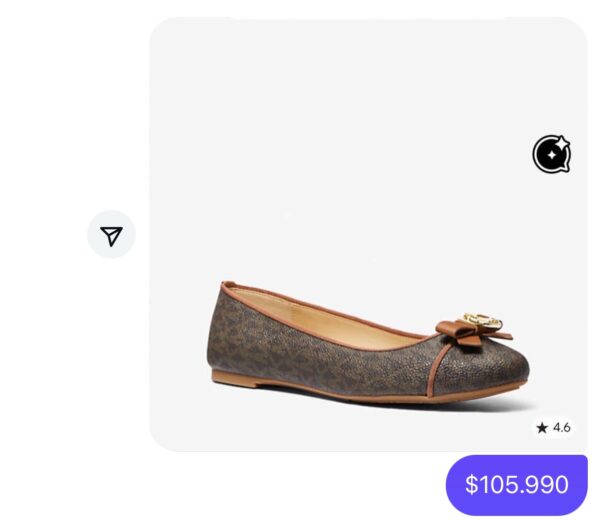Forward the shared shoe message

[111, 235]
